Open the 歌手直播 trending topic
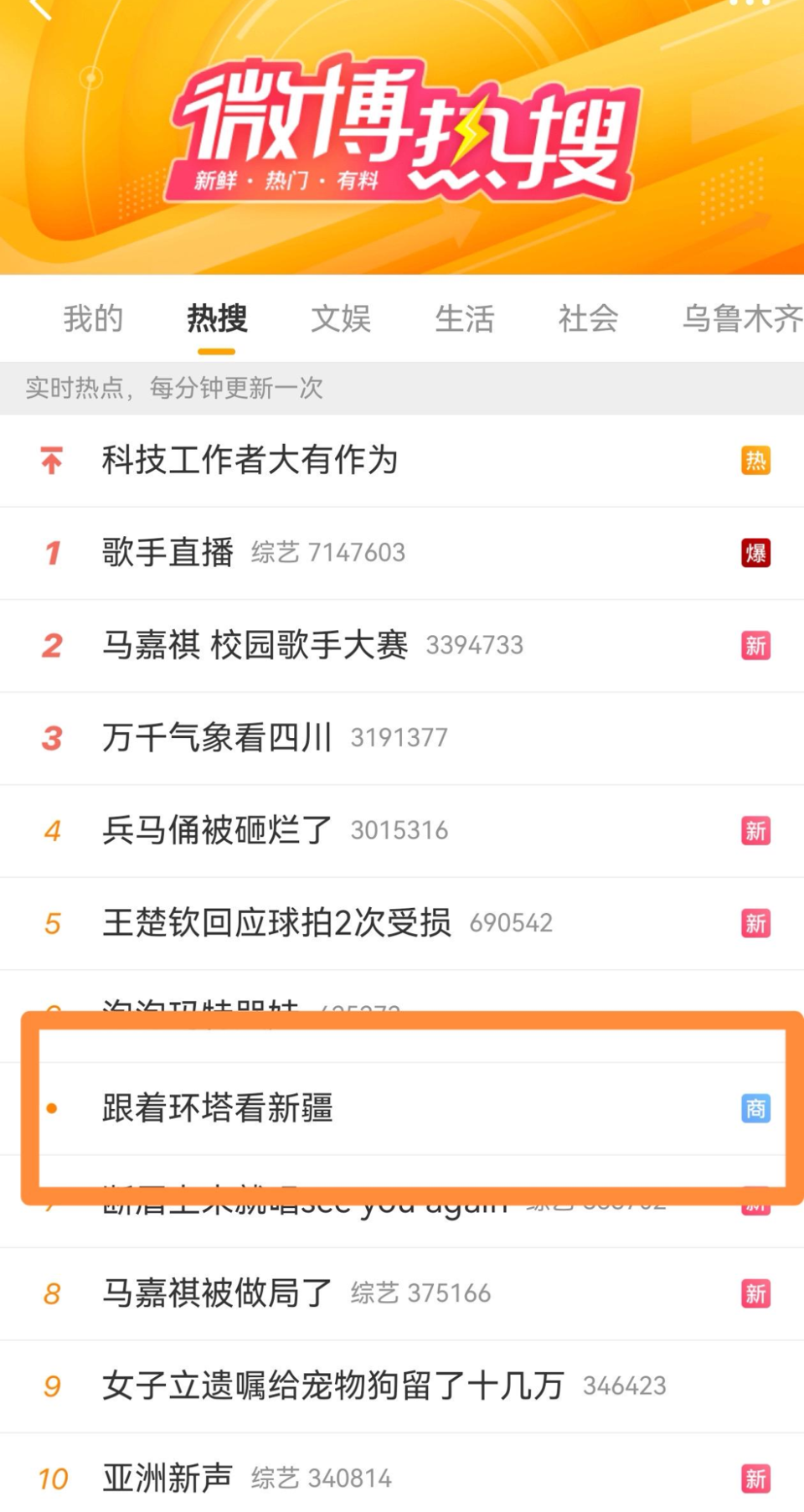This screenshot has height=1512, width=804. (x=167, y=553)
